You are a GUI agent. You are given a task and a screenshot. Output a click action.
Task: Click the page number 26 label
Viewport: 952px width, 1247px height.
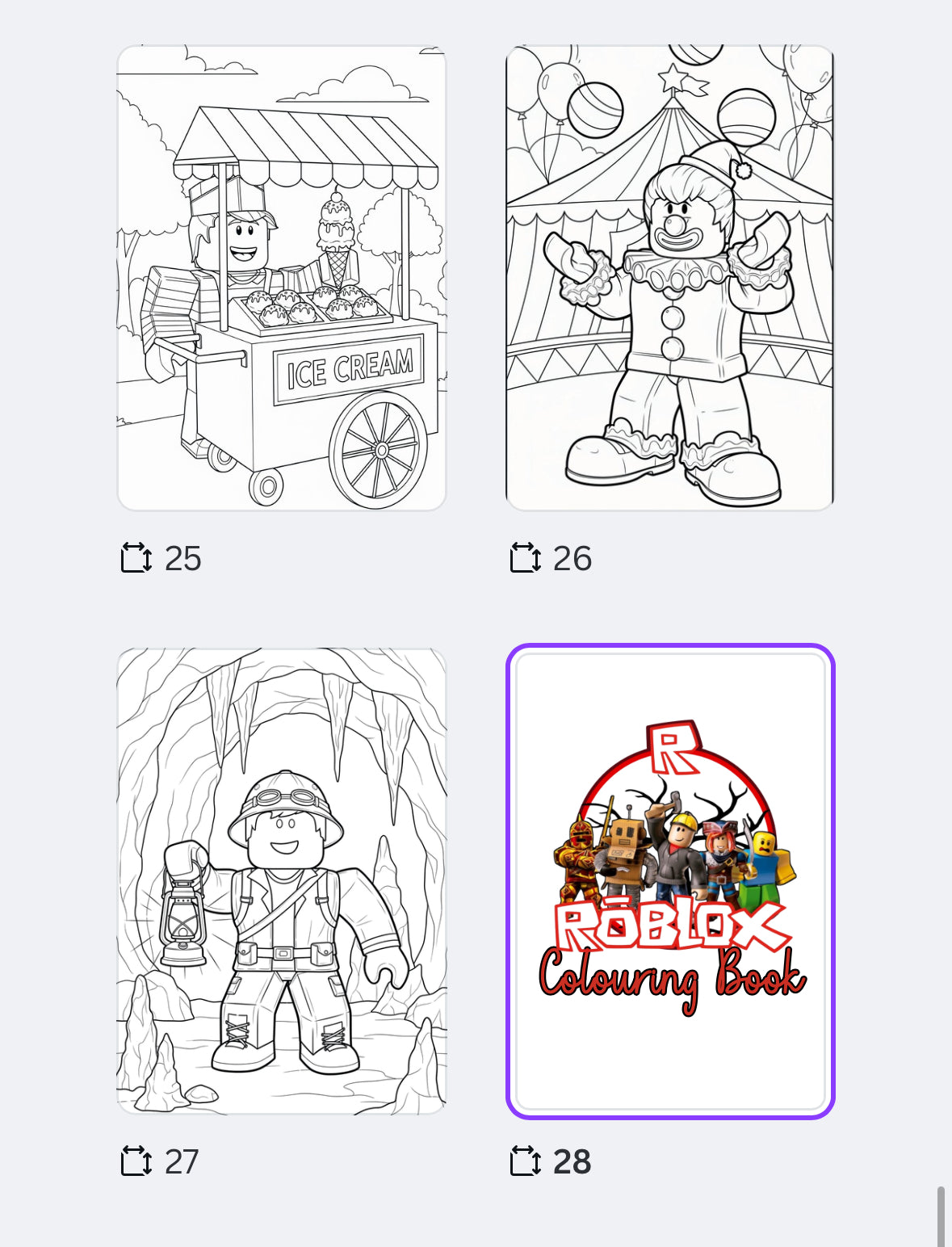point(572,557)
